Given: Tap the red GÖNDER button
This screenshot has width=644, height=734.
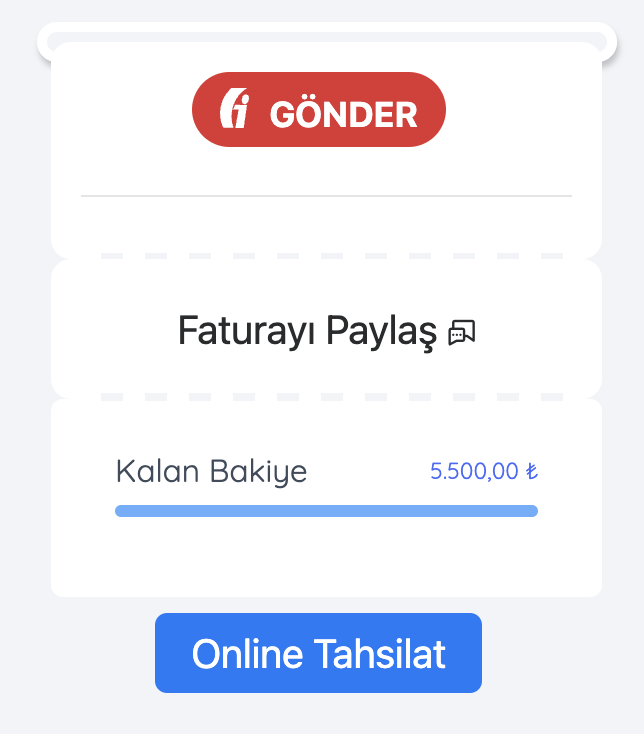Looking at the screenshot, I should pyautogui.click(x=318, y=110).
